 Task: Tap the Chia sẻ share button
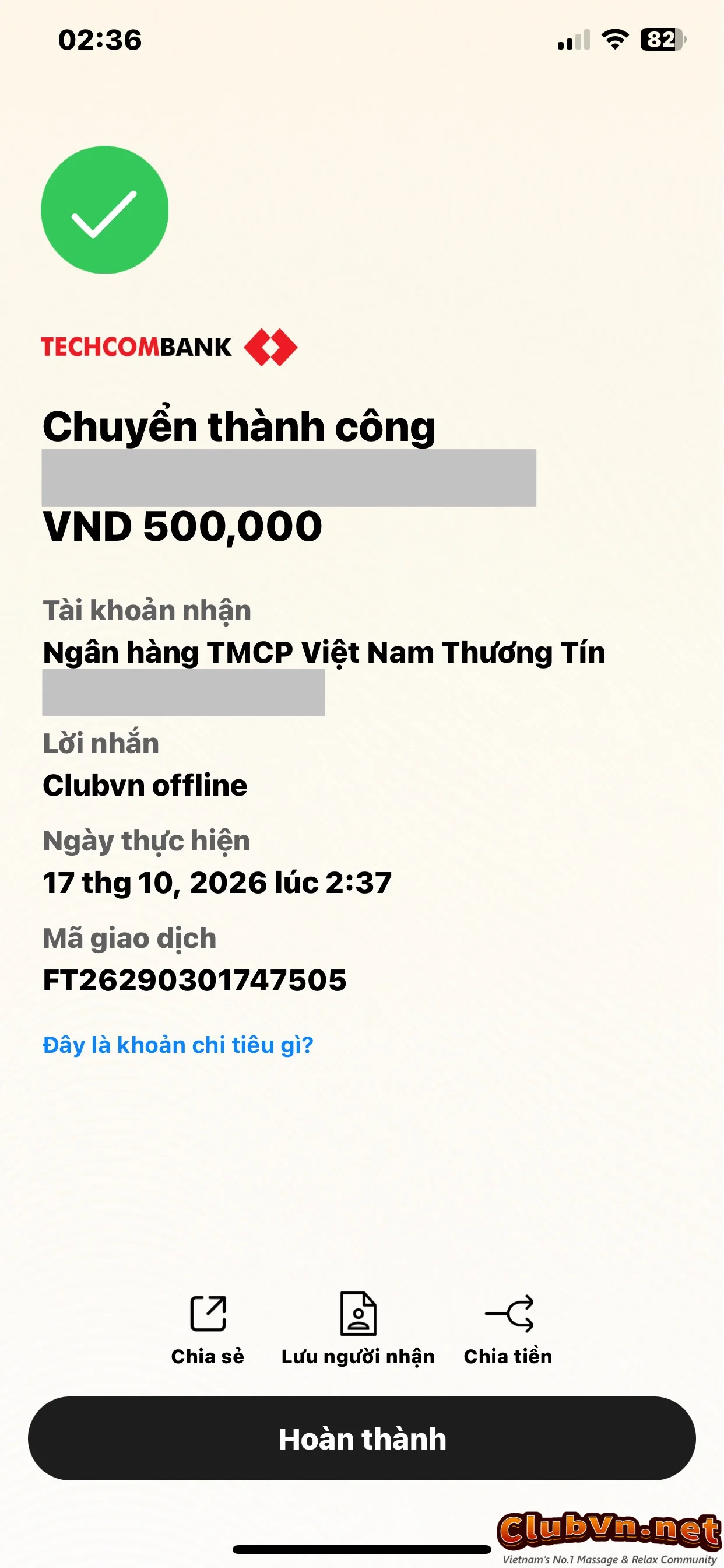[208, 1328]
